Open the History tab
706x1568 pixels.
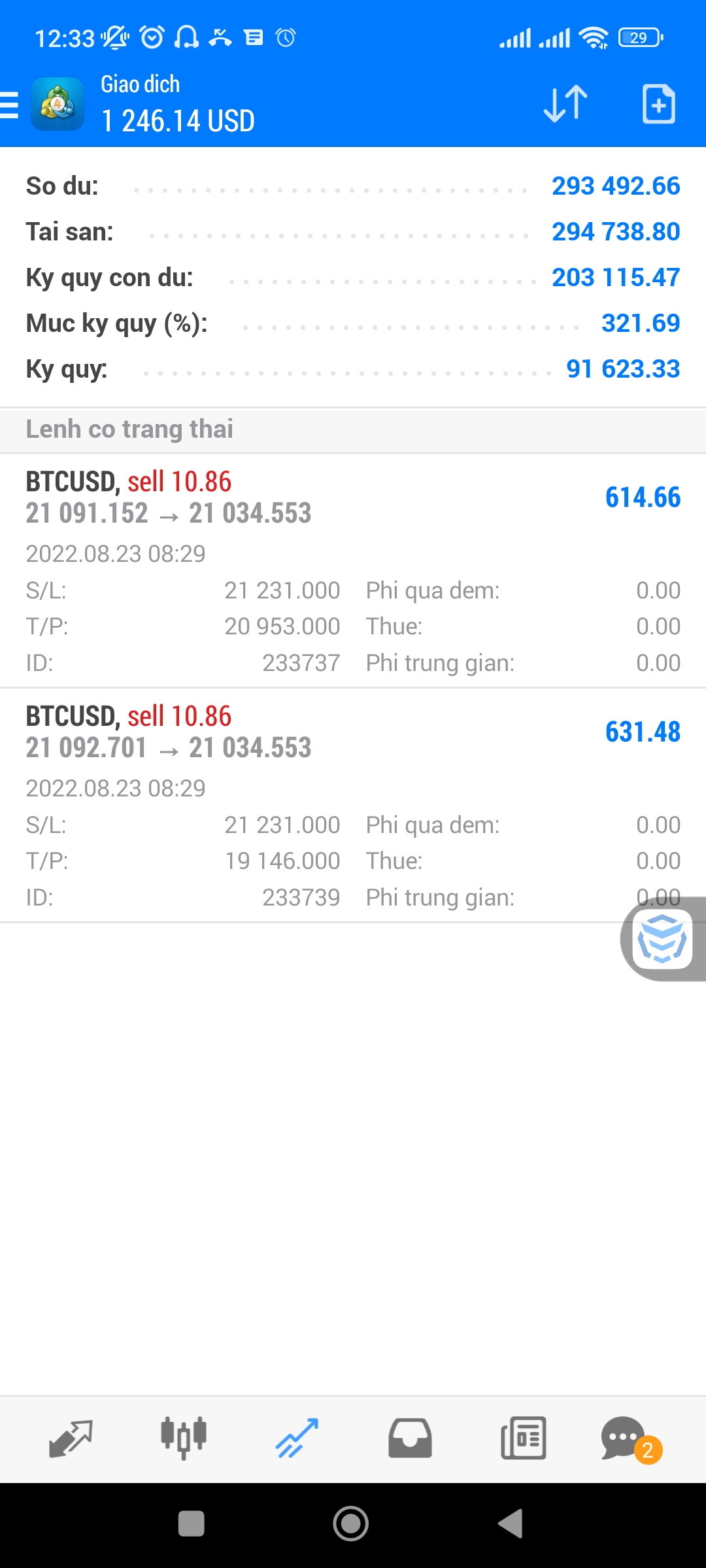[x=410, y=1439]
